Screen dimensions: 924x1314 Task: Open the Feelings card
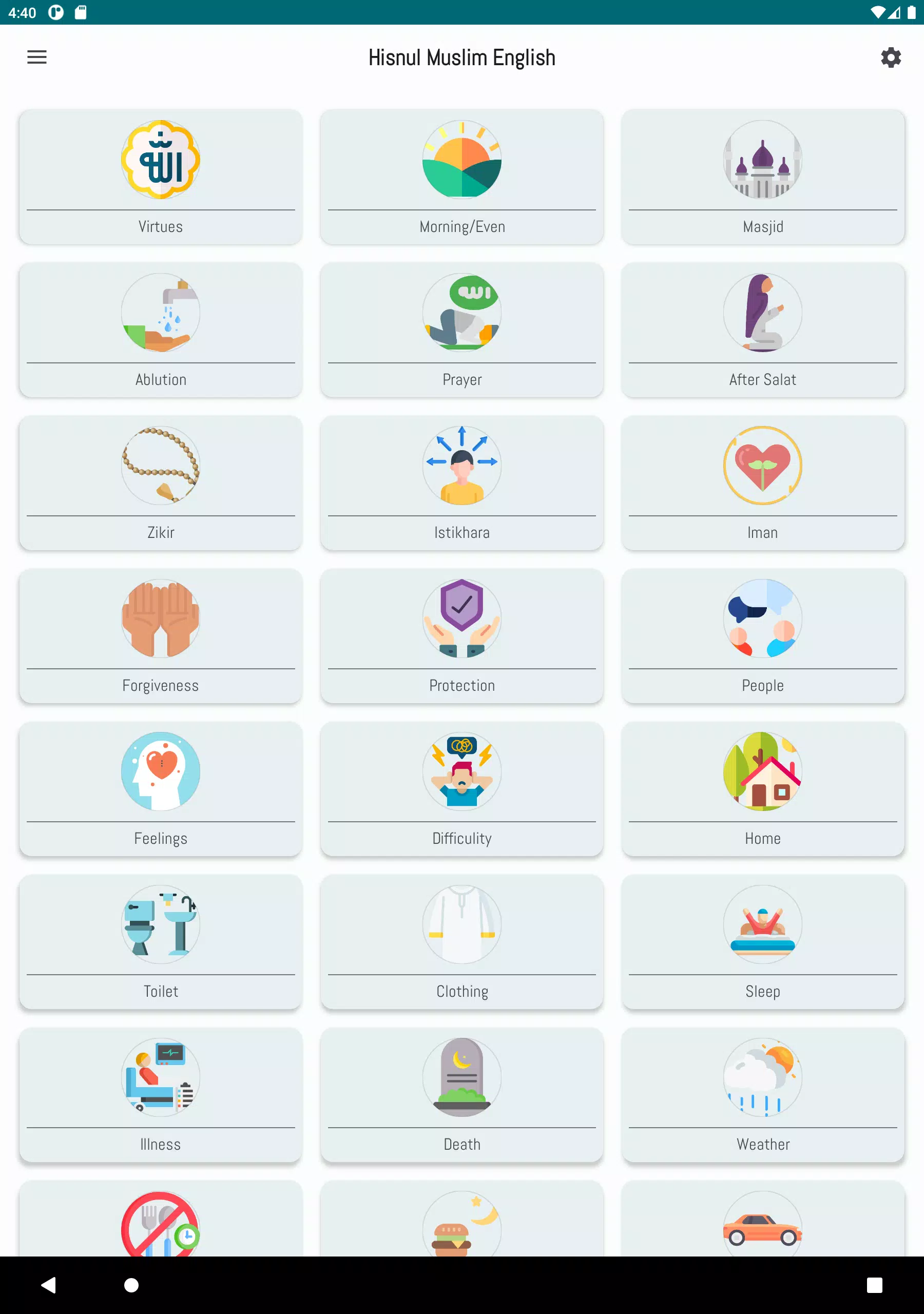click(160, 788)
